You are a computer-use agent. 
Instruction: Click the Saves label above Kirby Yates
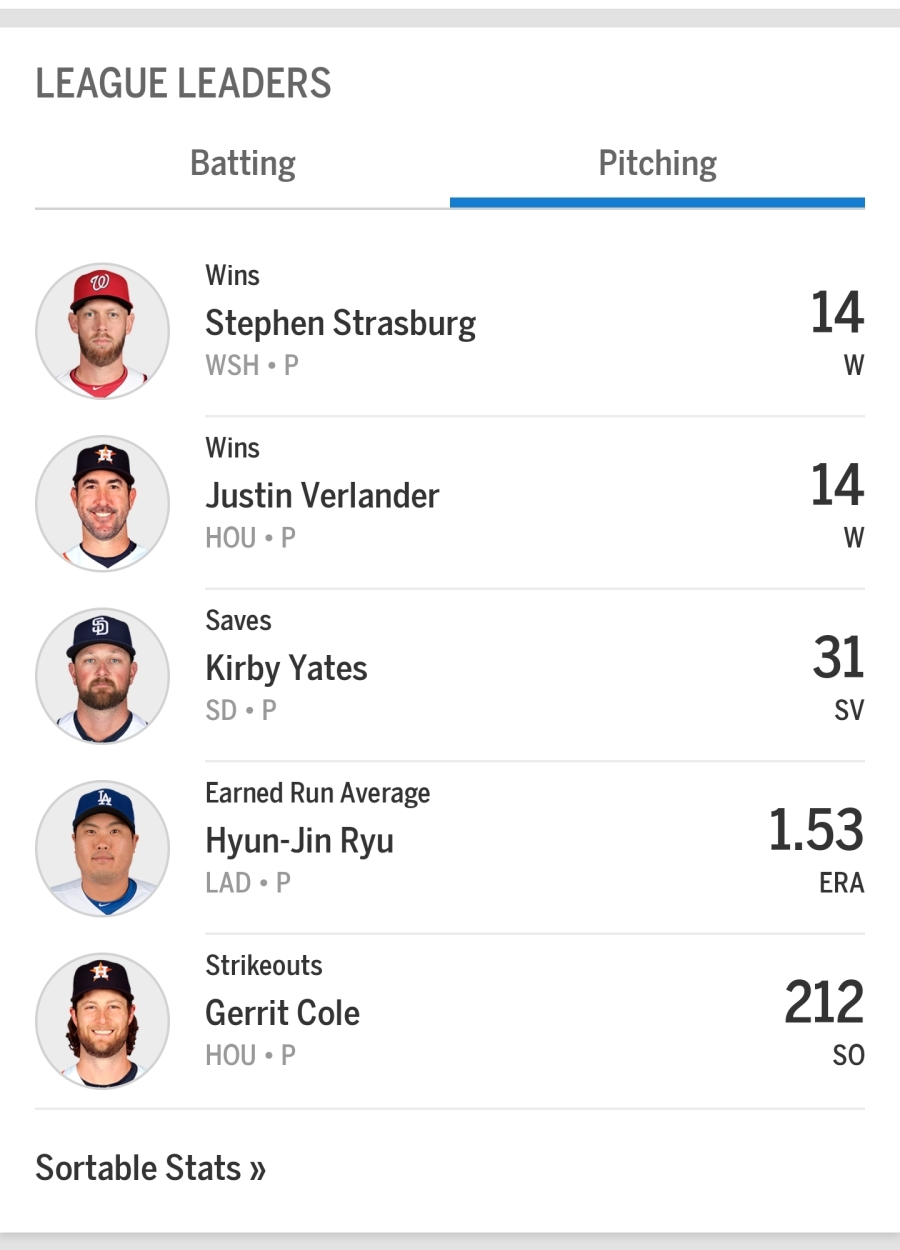pos(238,620)
